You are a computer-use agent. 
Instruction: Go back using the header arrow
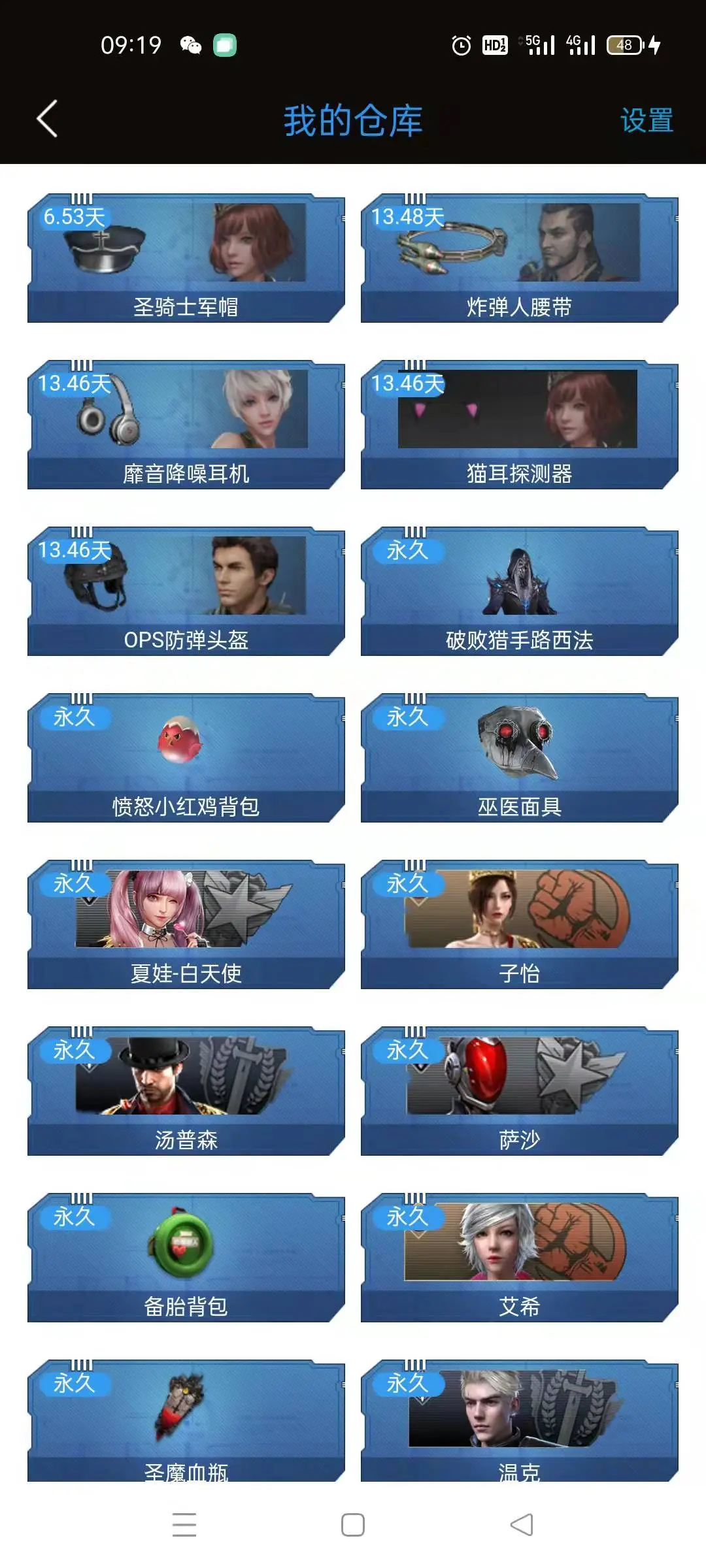pyautogui.click(x=47, y=119)
